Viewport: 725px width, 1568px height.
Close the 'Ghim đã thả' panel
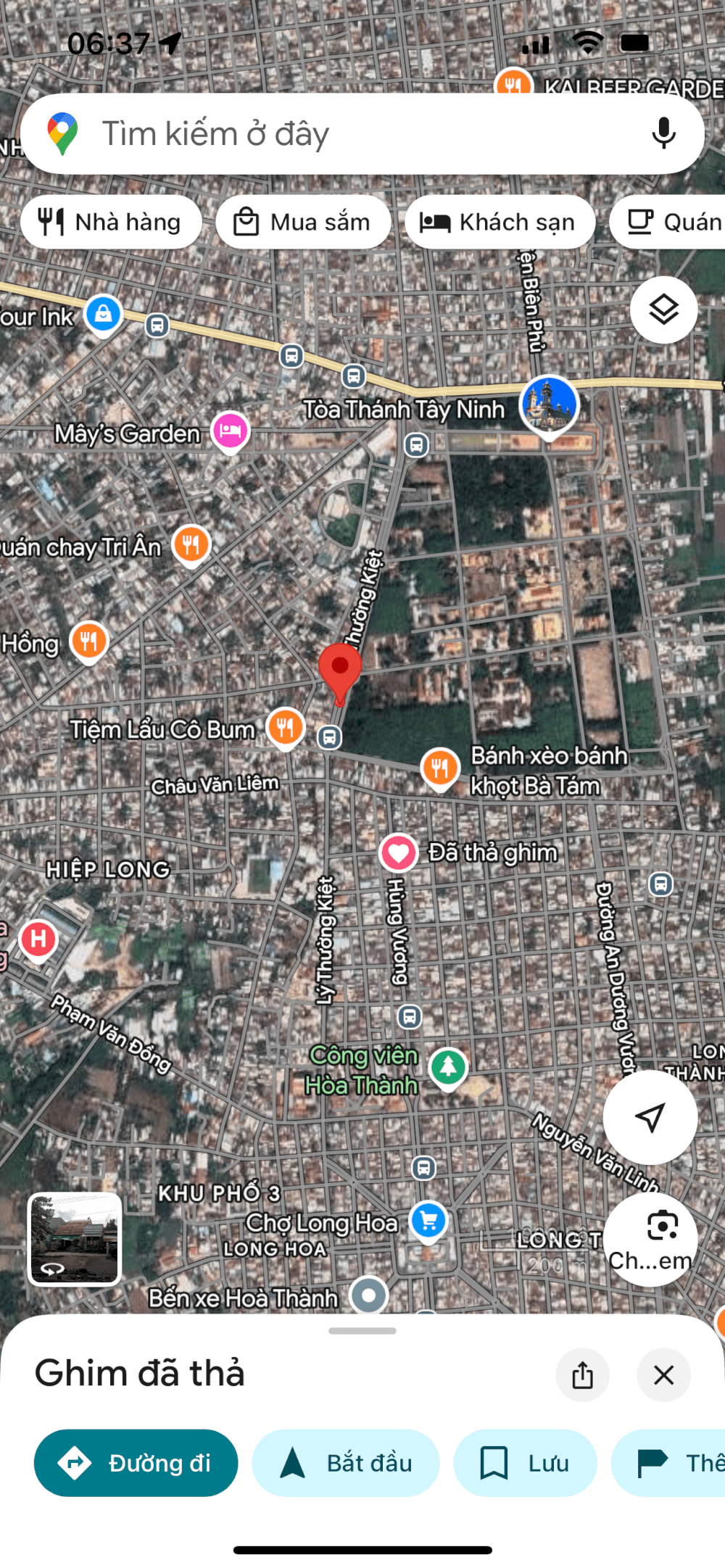(x=663, y=1375)
